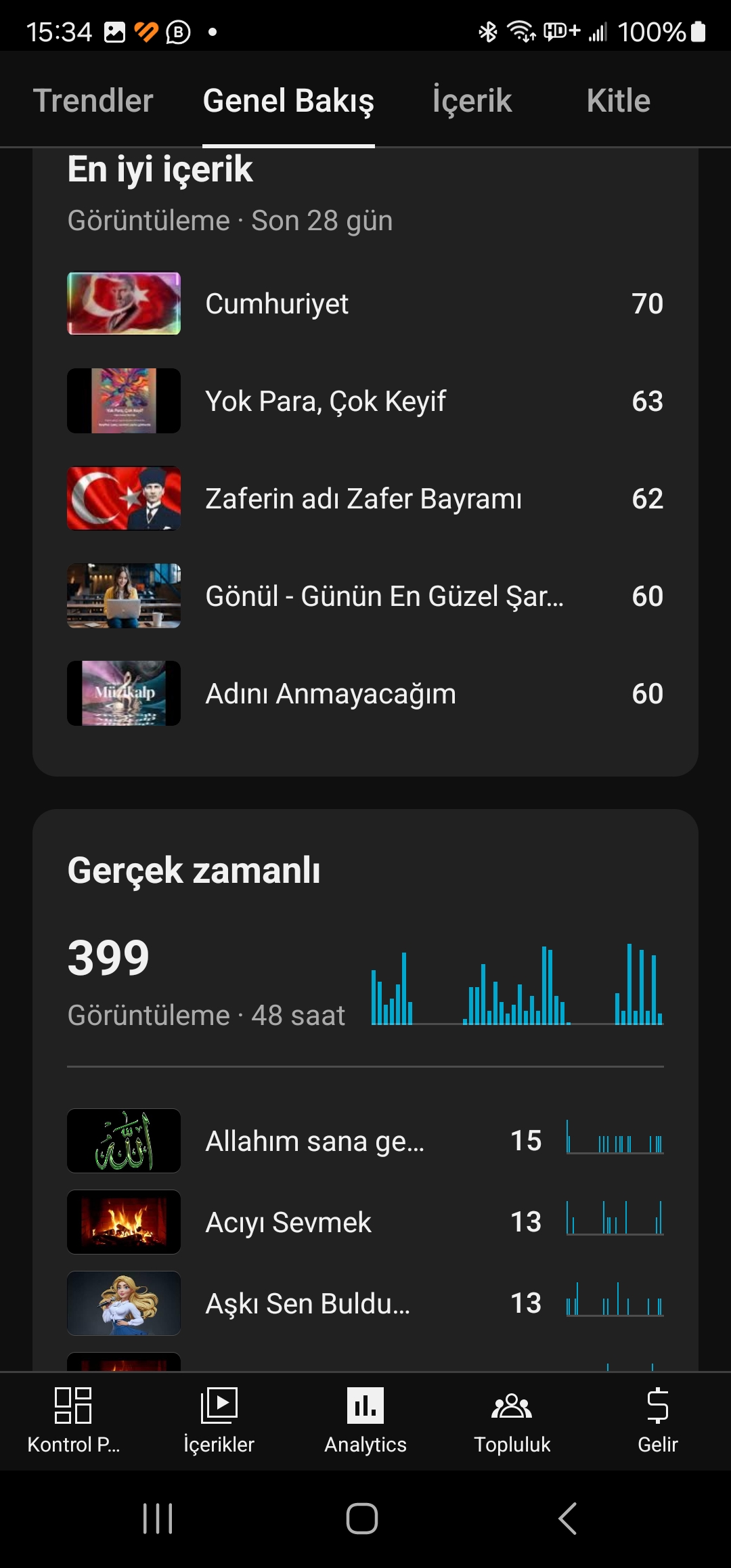
Task: Select Zaferin adı Zafer Bayramı row
Action: tap(365, 498)
